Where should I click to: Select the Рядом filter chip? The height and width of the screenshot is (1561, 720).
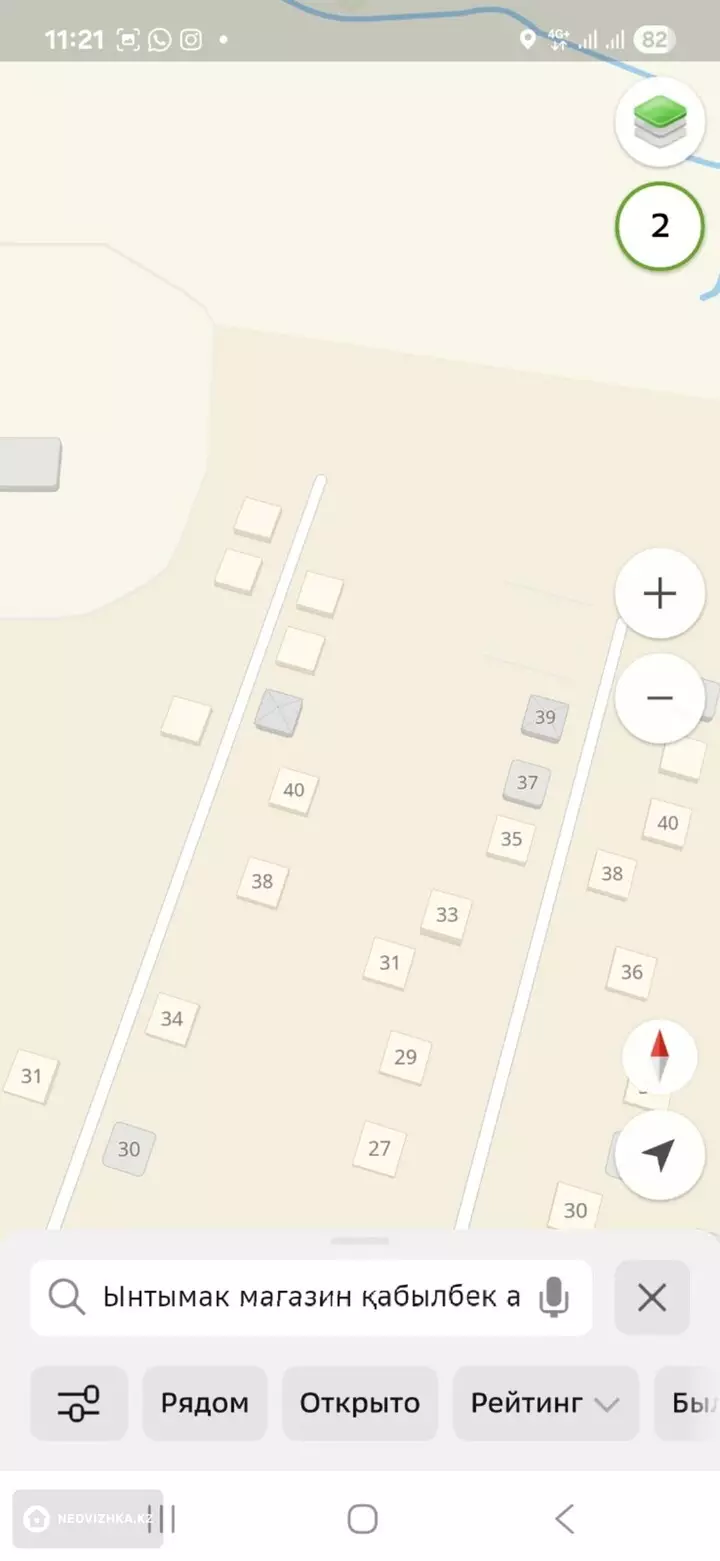click(205, 1403)
